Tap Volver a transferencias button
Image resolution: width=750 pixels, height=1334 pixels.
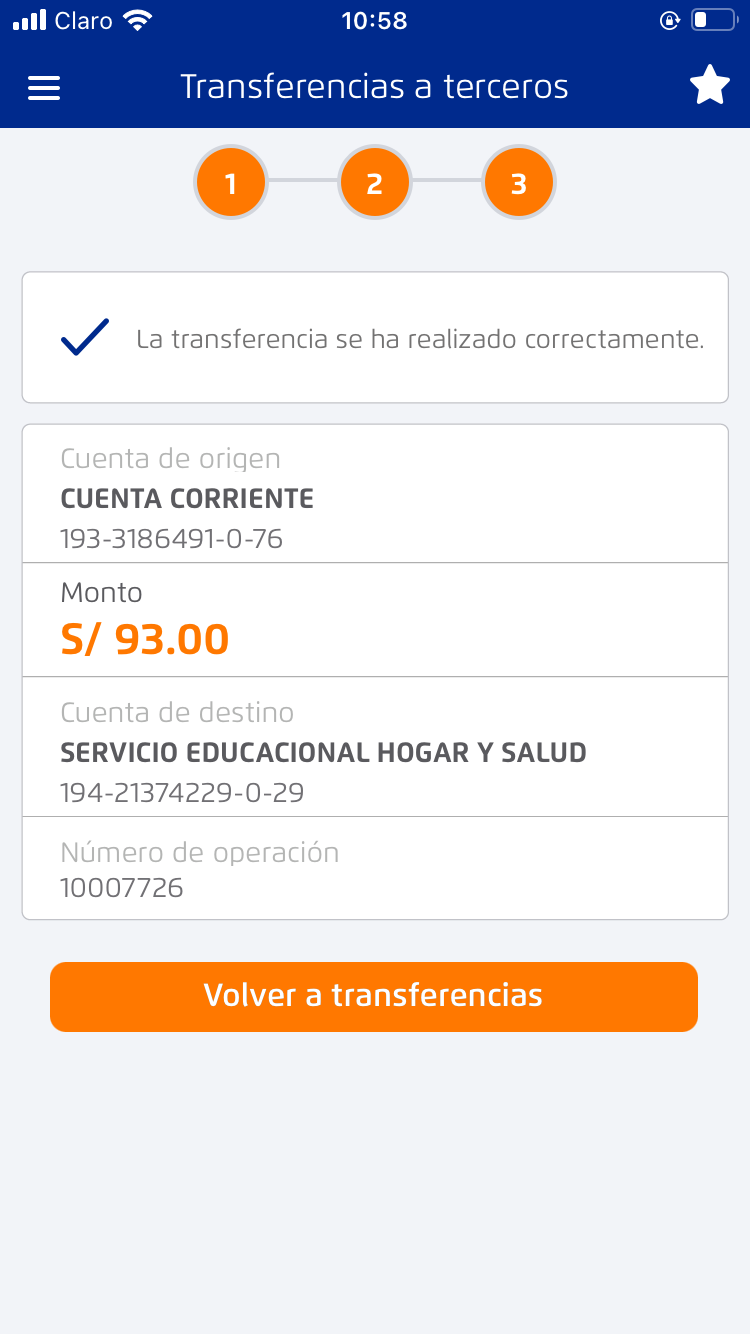tap(374, 996)
